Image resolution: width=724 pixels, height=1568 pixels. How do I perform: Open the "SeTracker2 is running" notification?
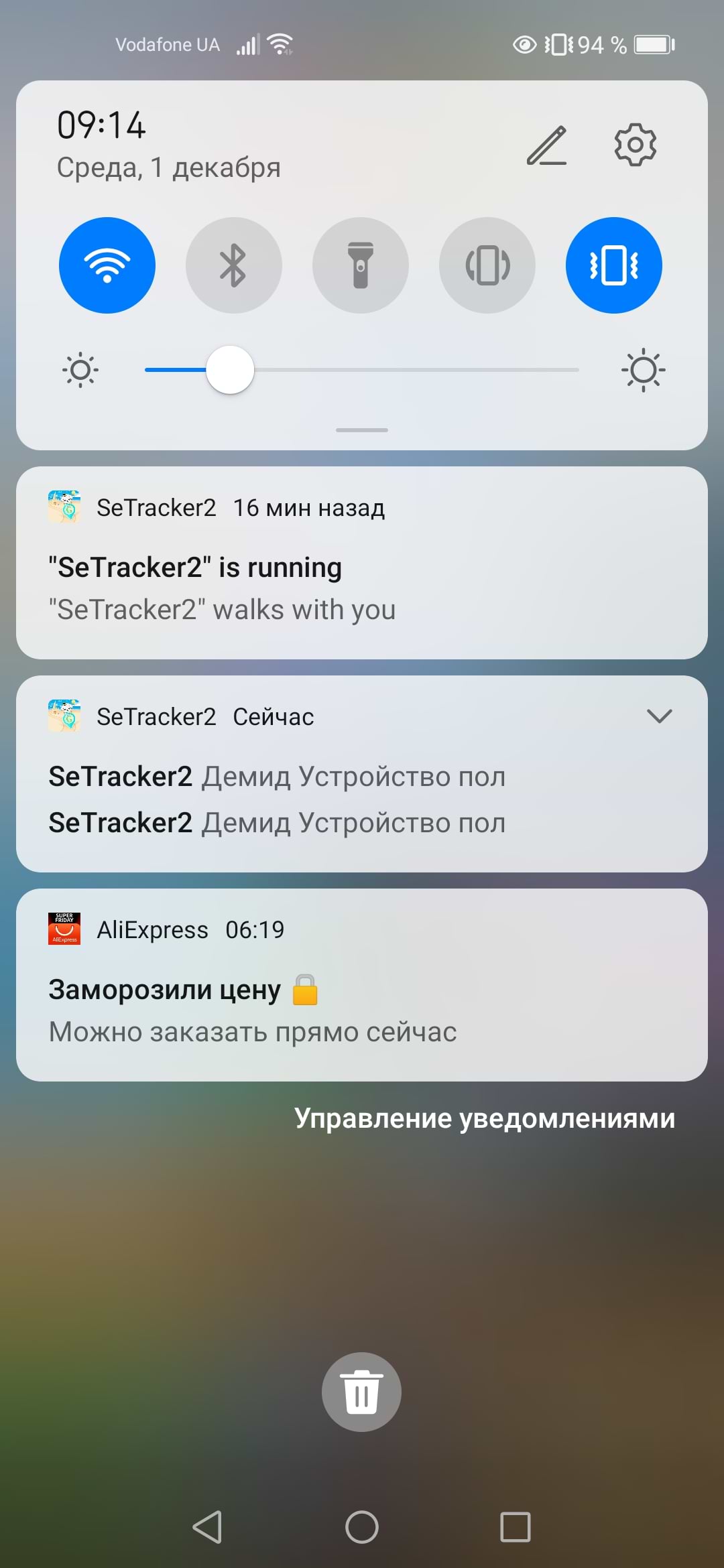362,570
